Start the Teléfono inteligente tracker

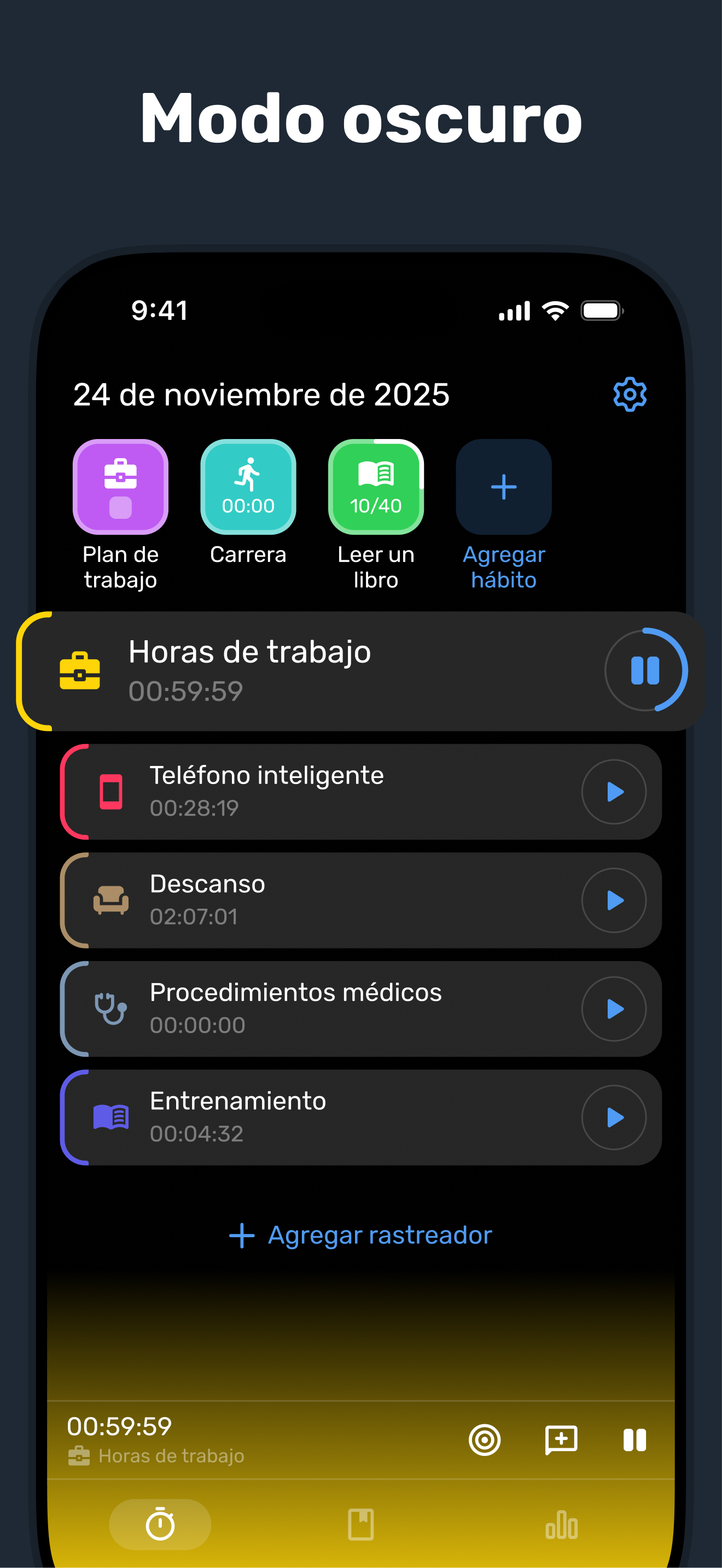pyautogui.click(x=614, y=792)
